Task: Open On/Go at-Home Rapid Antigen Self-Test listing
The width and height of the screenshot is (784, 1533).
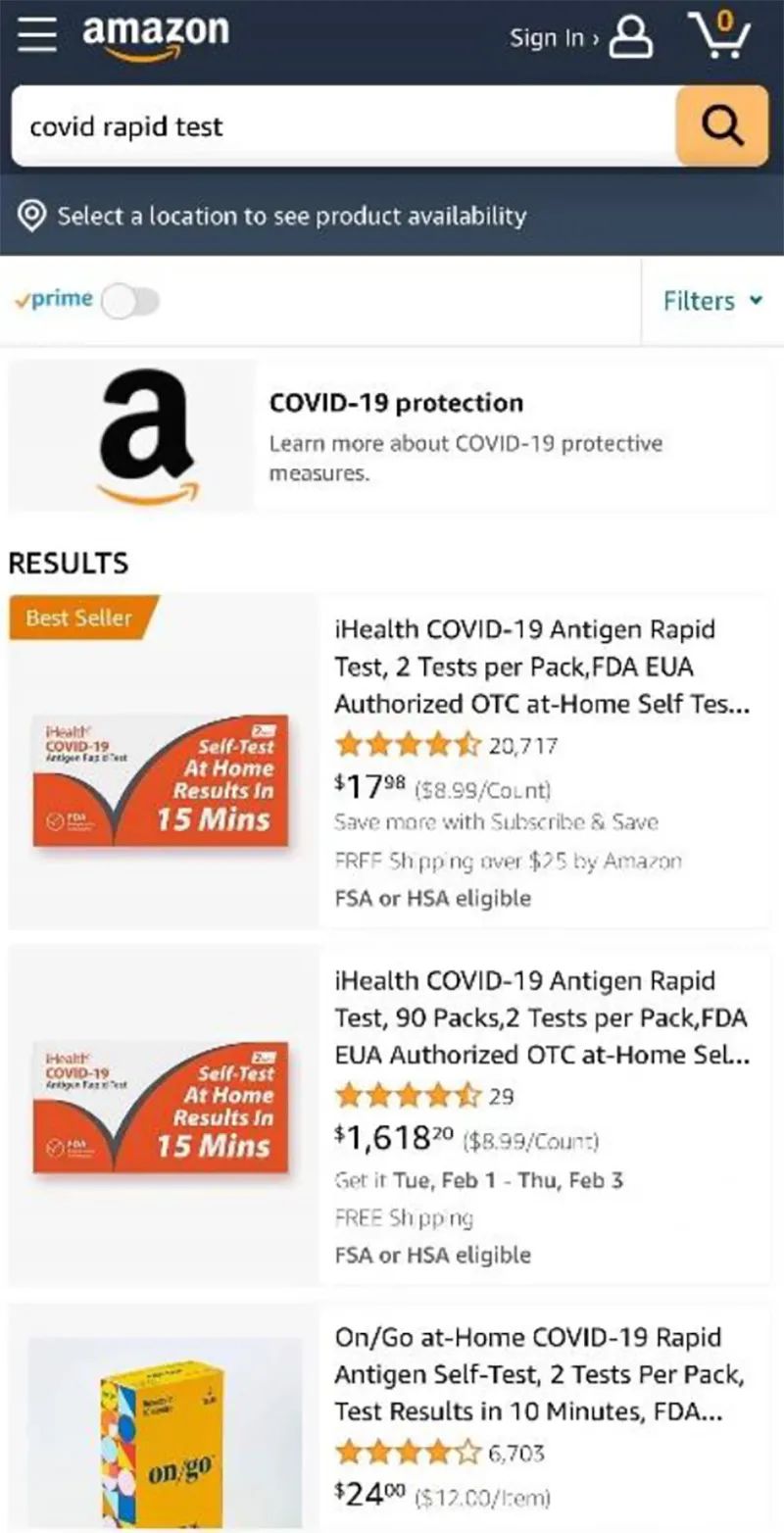Action: 538,1374
